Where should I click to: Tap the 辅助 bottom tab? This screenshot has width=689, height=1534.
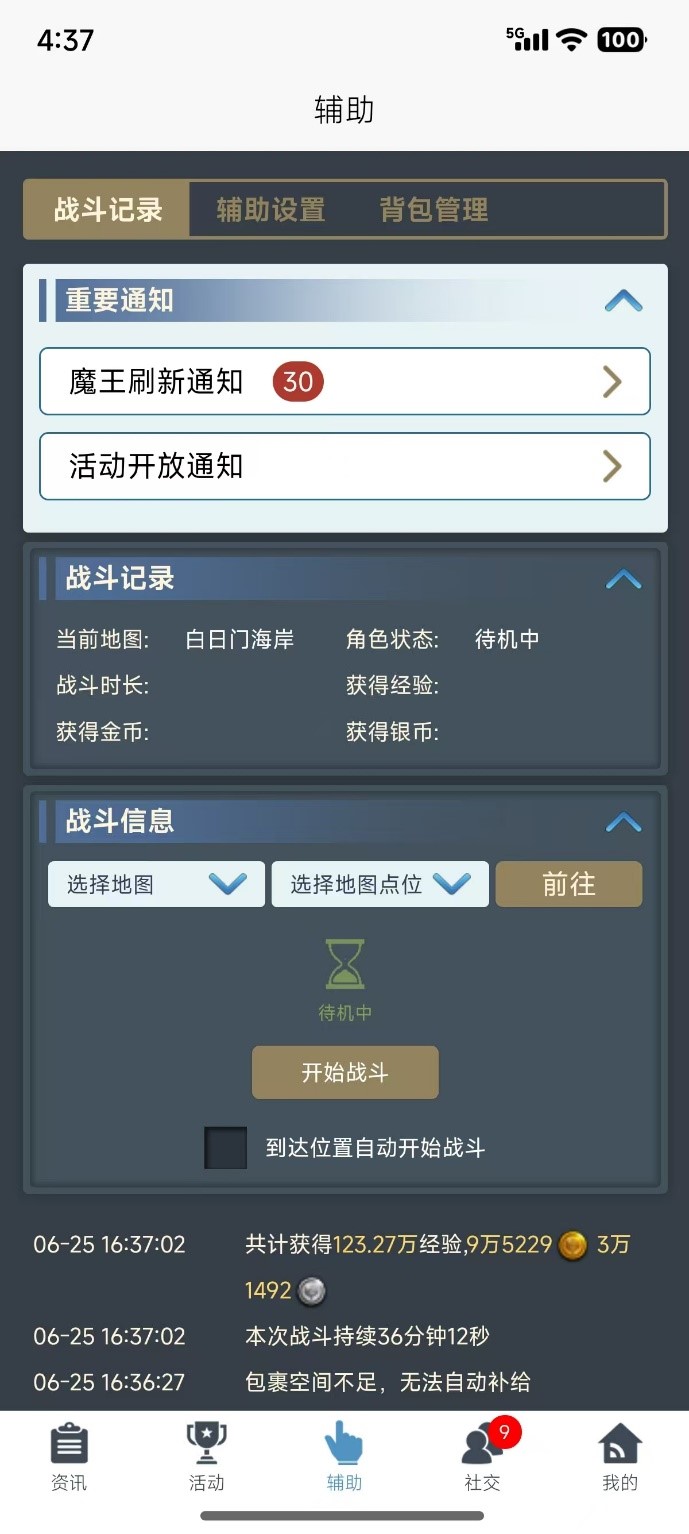344,1457
